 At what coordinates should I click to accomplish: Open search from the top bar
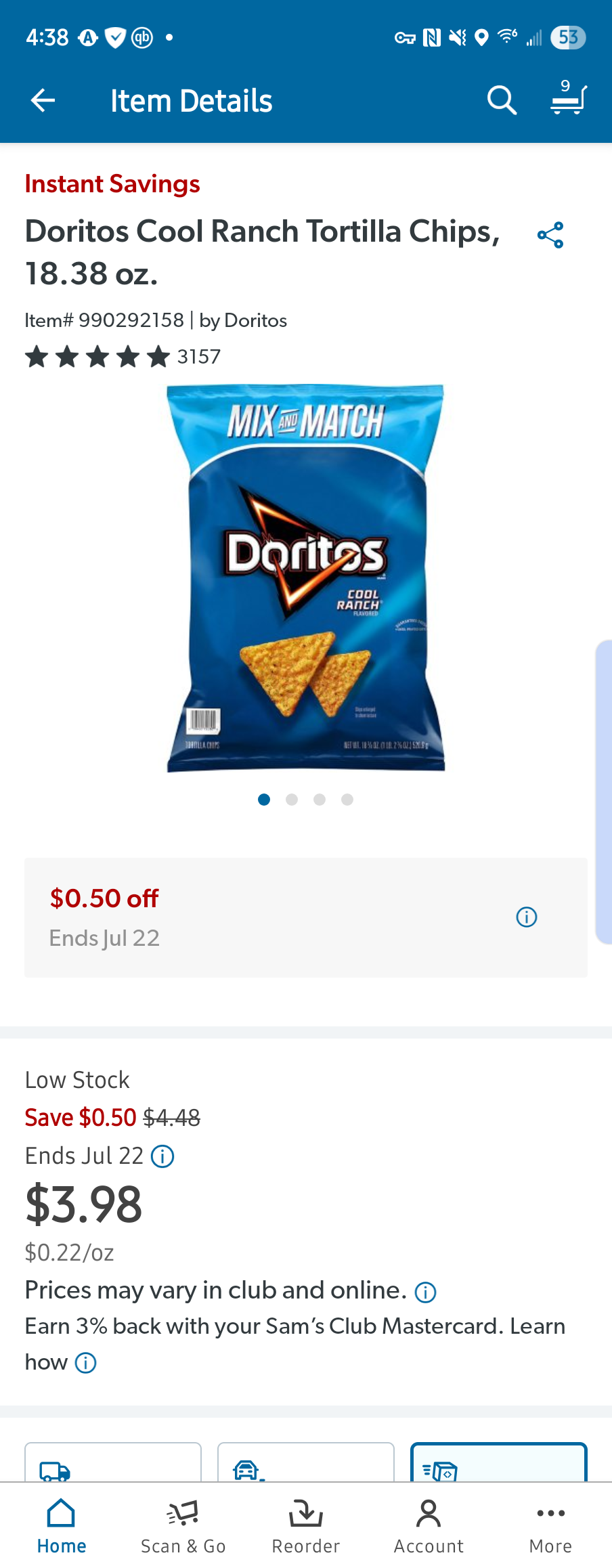pyautogui.click(x=502, y=101)
